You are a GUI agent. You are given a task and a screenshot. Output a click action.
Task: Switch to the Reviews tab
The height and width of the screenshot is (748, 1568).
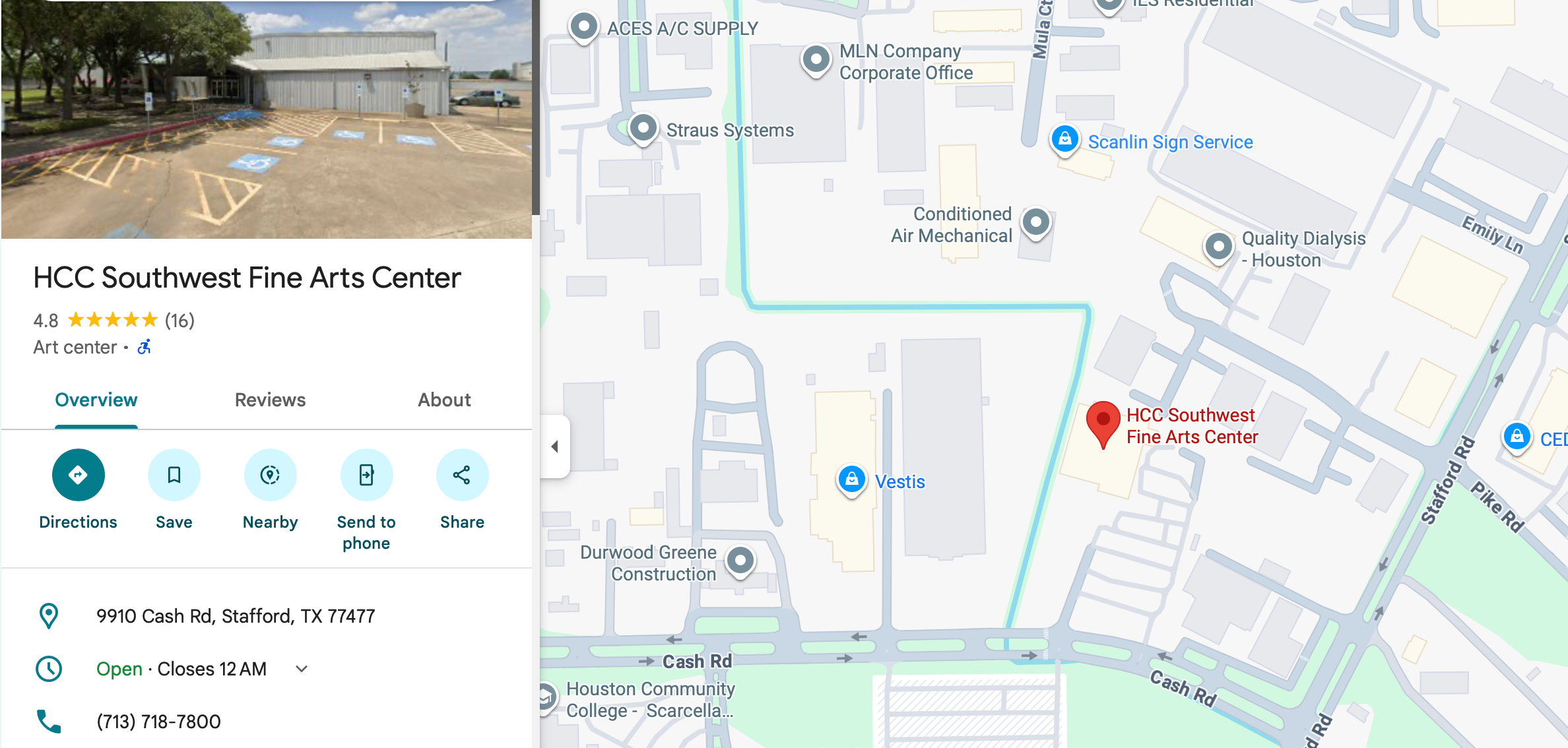[x=270, y=400]
